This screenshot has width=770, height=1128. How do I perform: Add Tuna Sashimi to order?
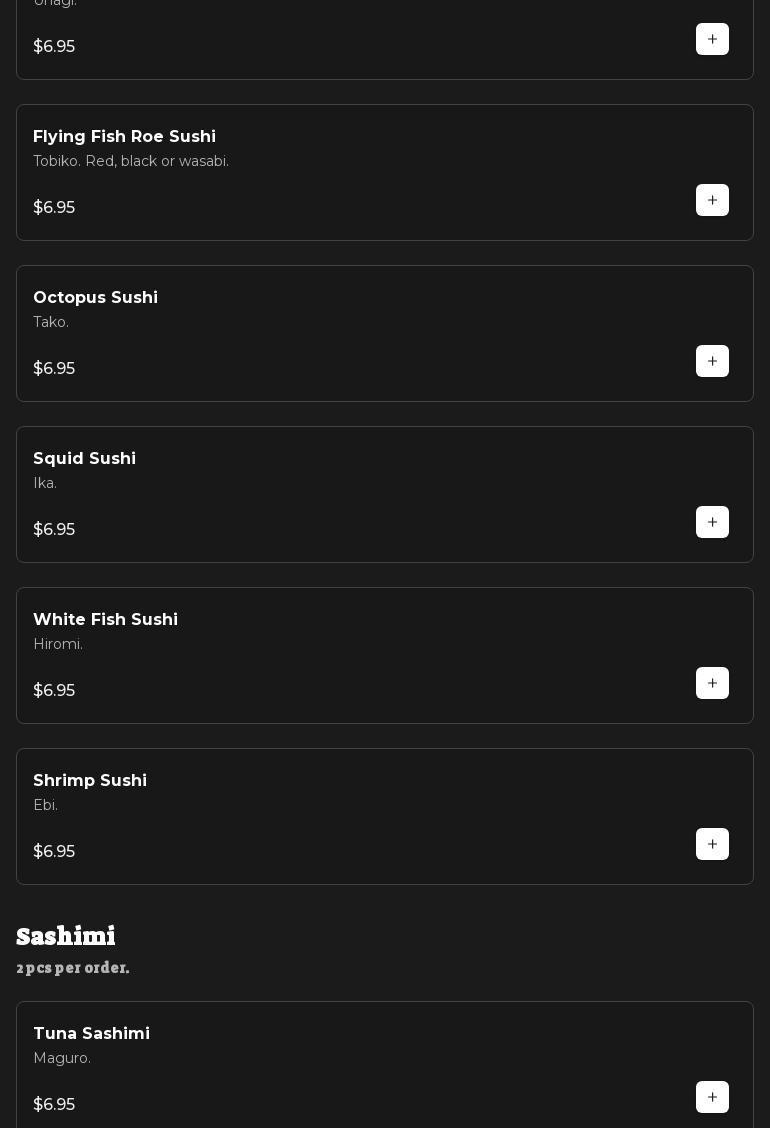(712, 1097)
